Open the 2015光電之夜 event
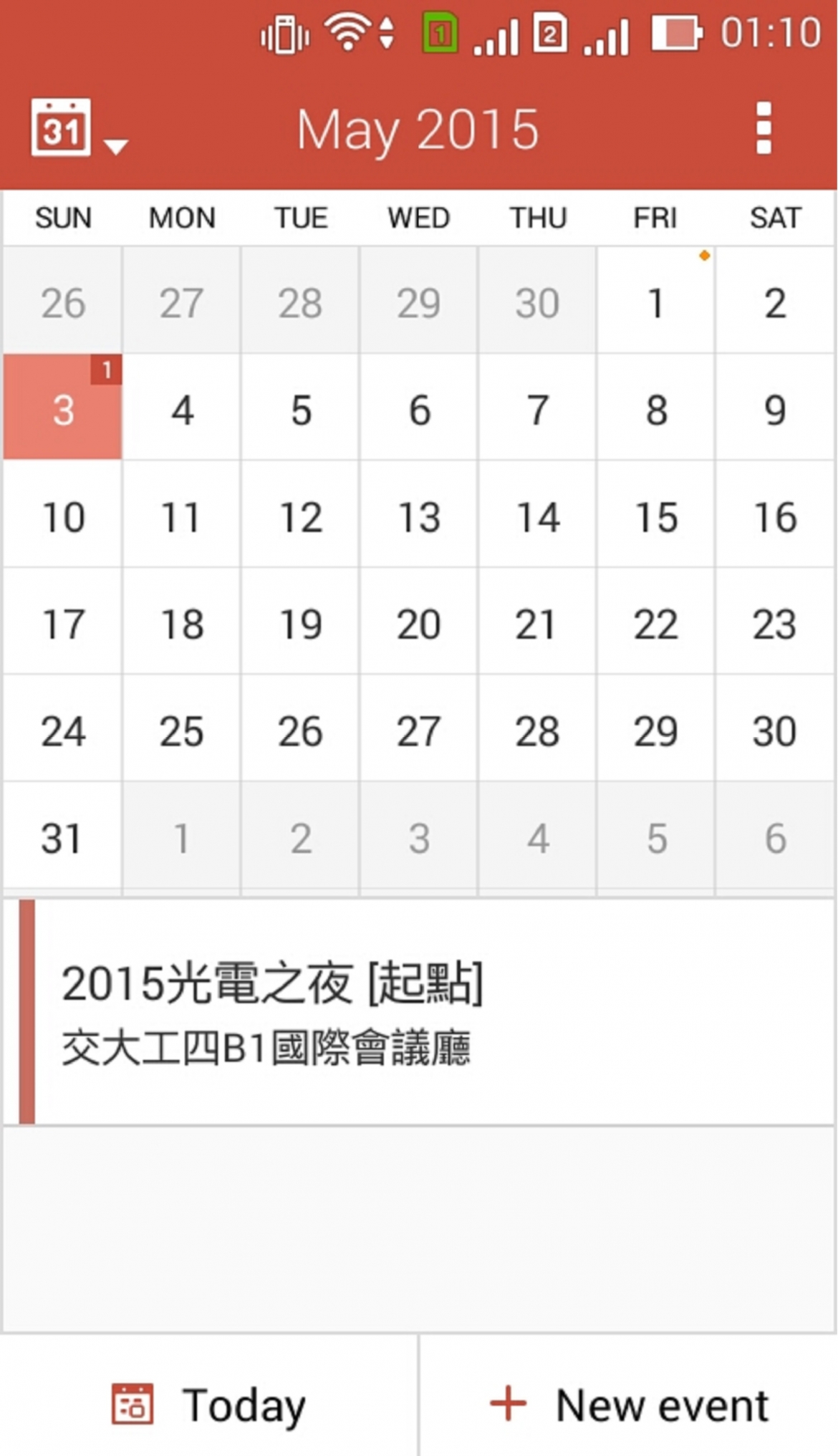 [x=418, y=1012]
